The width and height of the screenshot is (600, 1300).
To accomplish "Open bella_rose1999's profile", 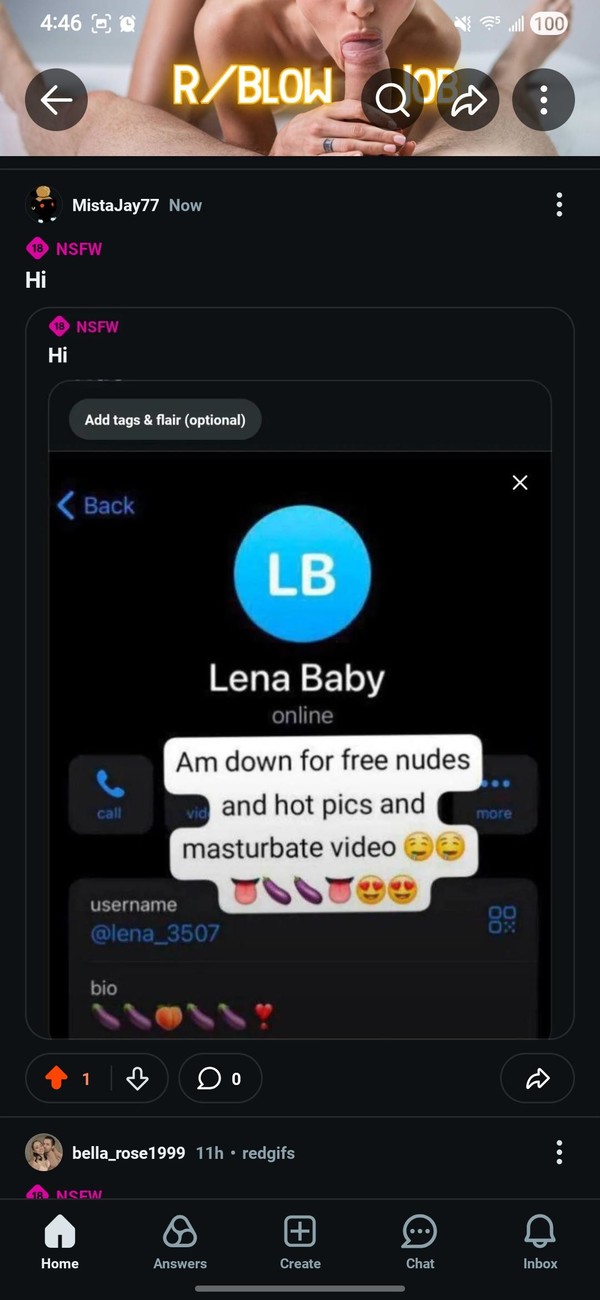I will [x=128, y=1153].
